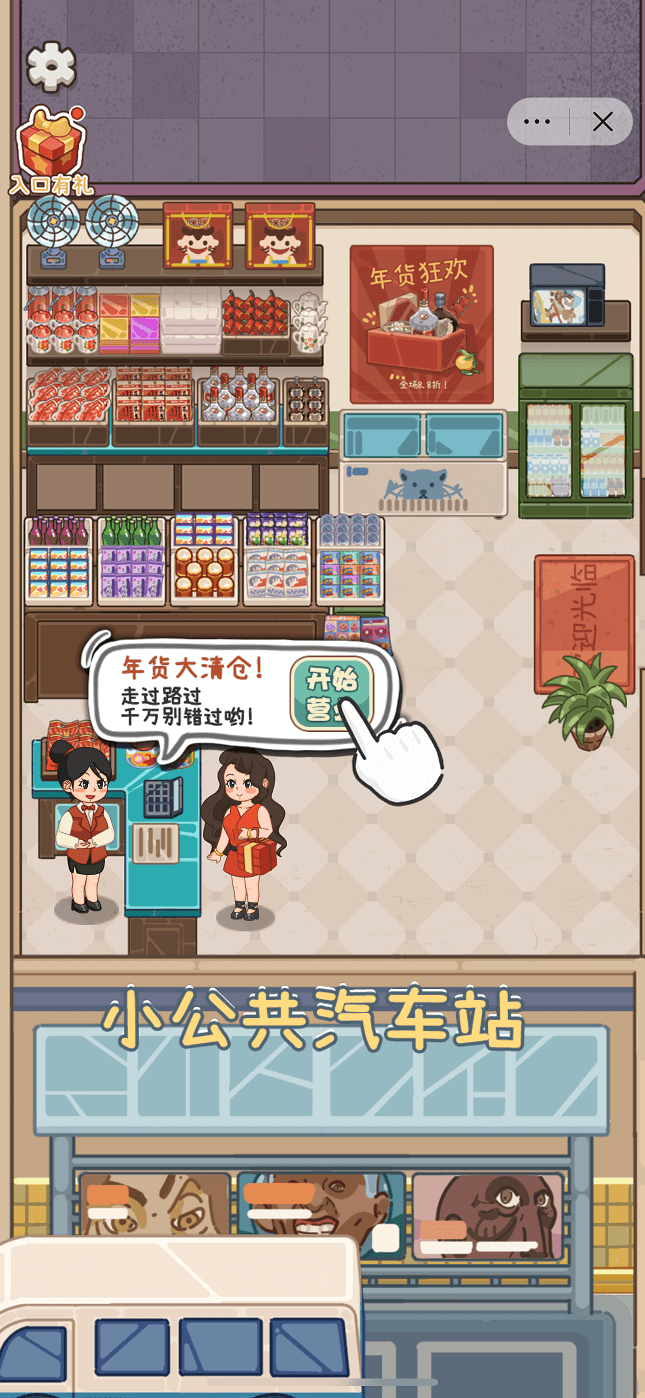Image resolution: width=645 pixels, height=1398 pixels.
Task: Open the mini-program more options menu
Action: tap(537, 122)
